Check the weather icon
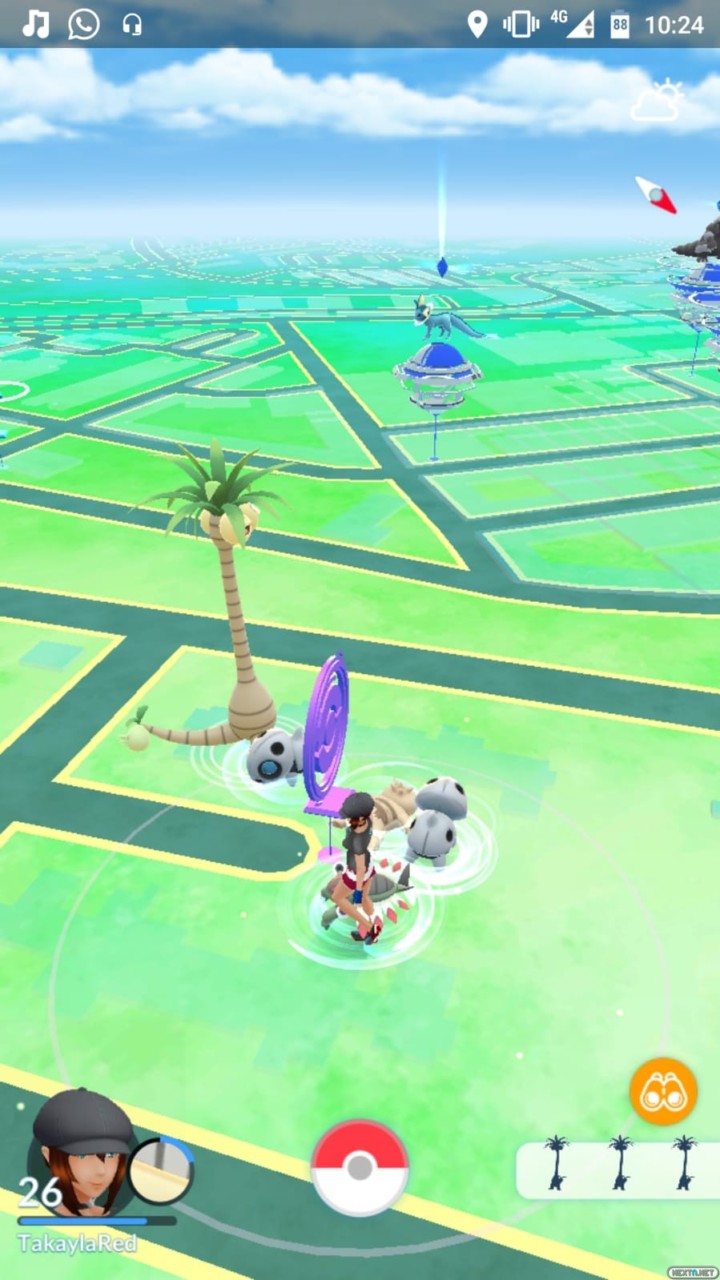Viewport: 720px width, 1280px height. pos(657,102)
